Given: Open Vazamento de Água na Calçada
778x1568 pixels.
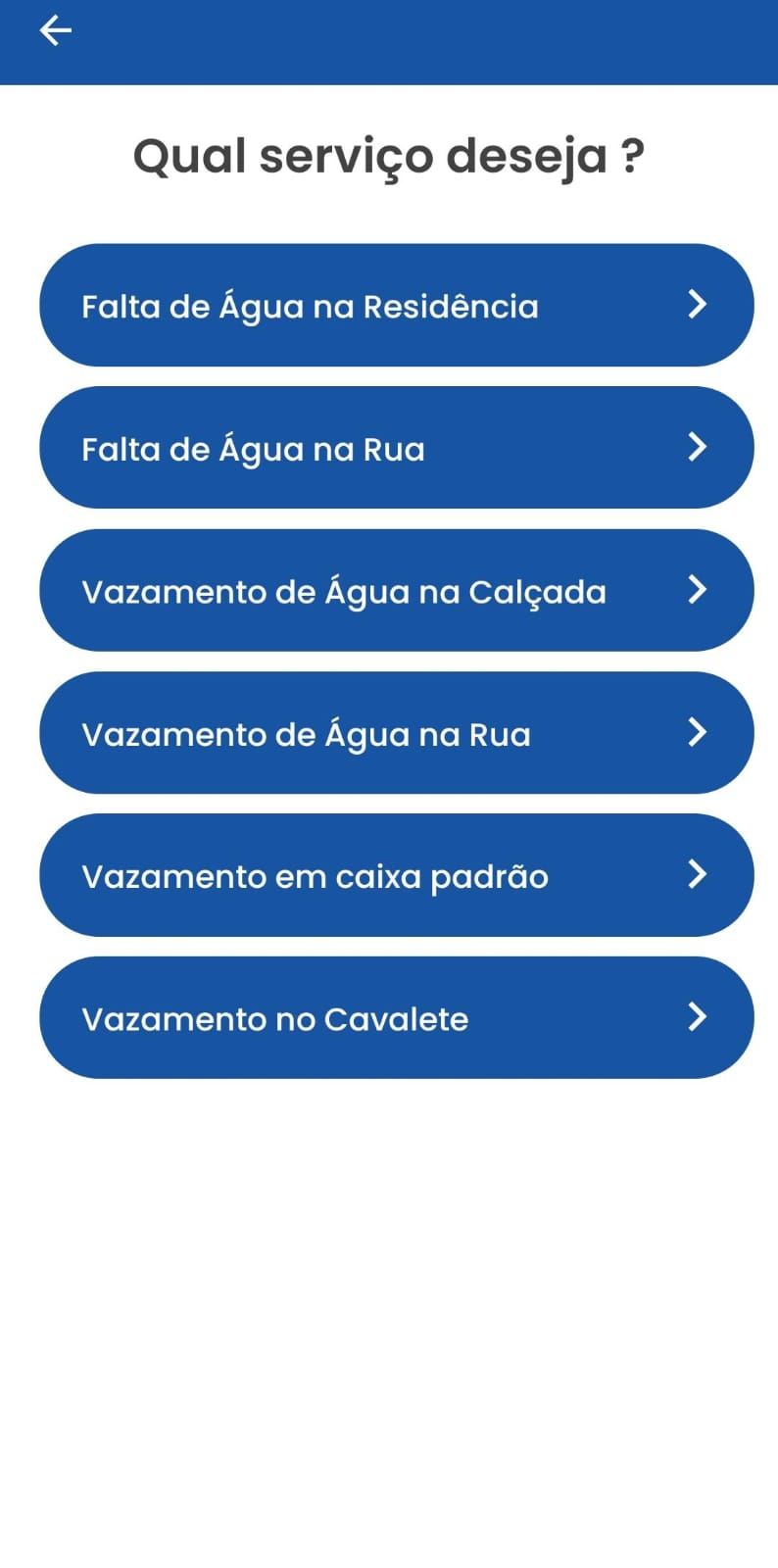Looking at the screenshot, I should click(x=396, y=591).
